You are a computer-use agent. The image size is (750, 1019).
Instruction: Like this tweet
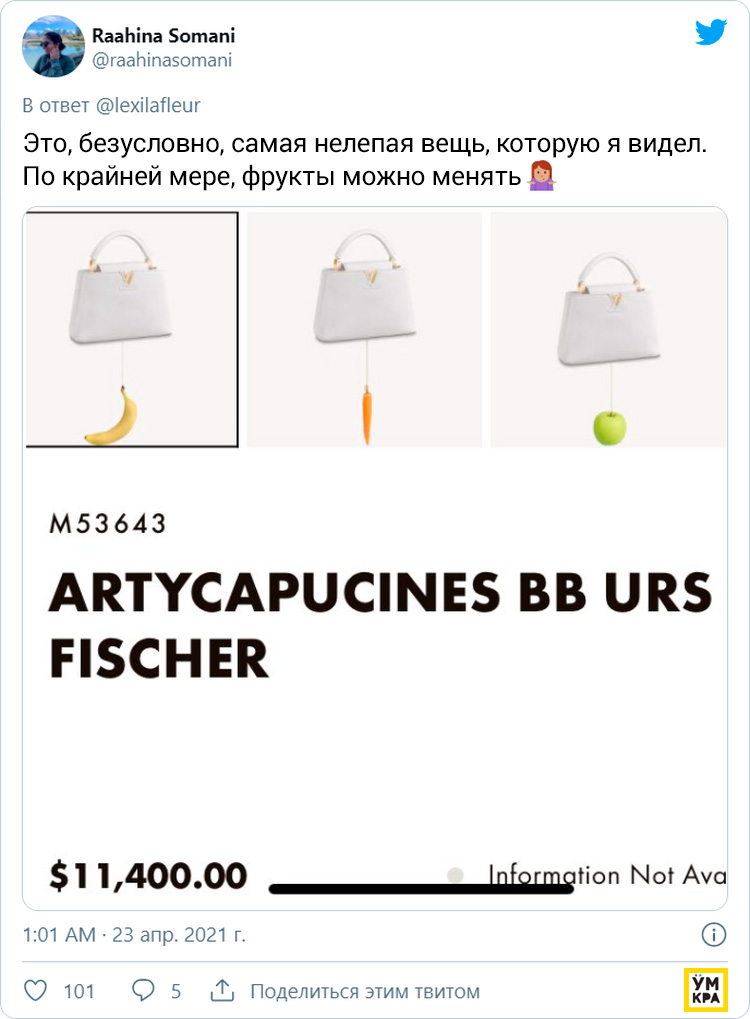click(36, 991)
